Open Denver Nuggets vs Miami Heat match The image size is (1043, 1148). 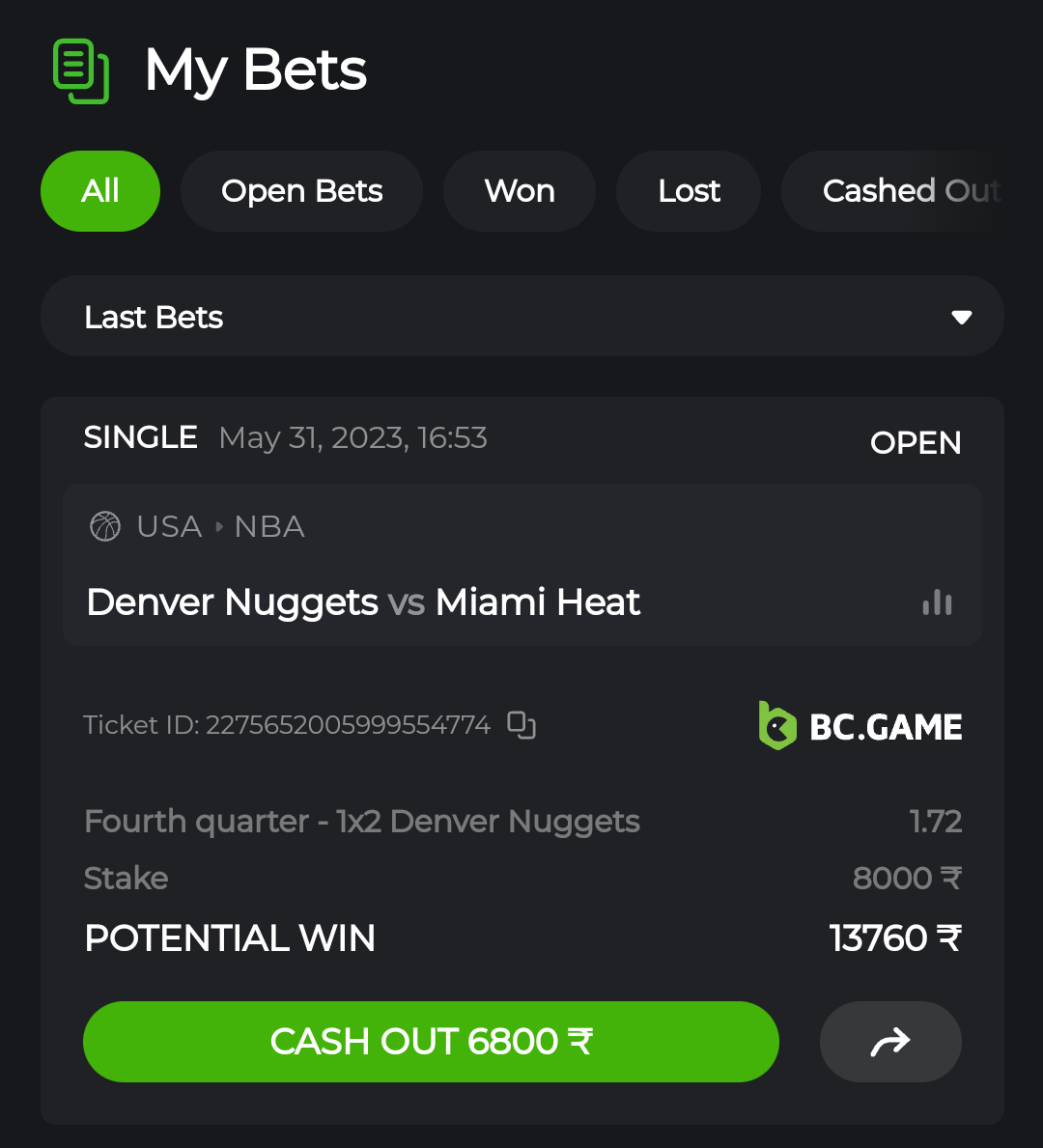(x=363, y=602)
